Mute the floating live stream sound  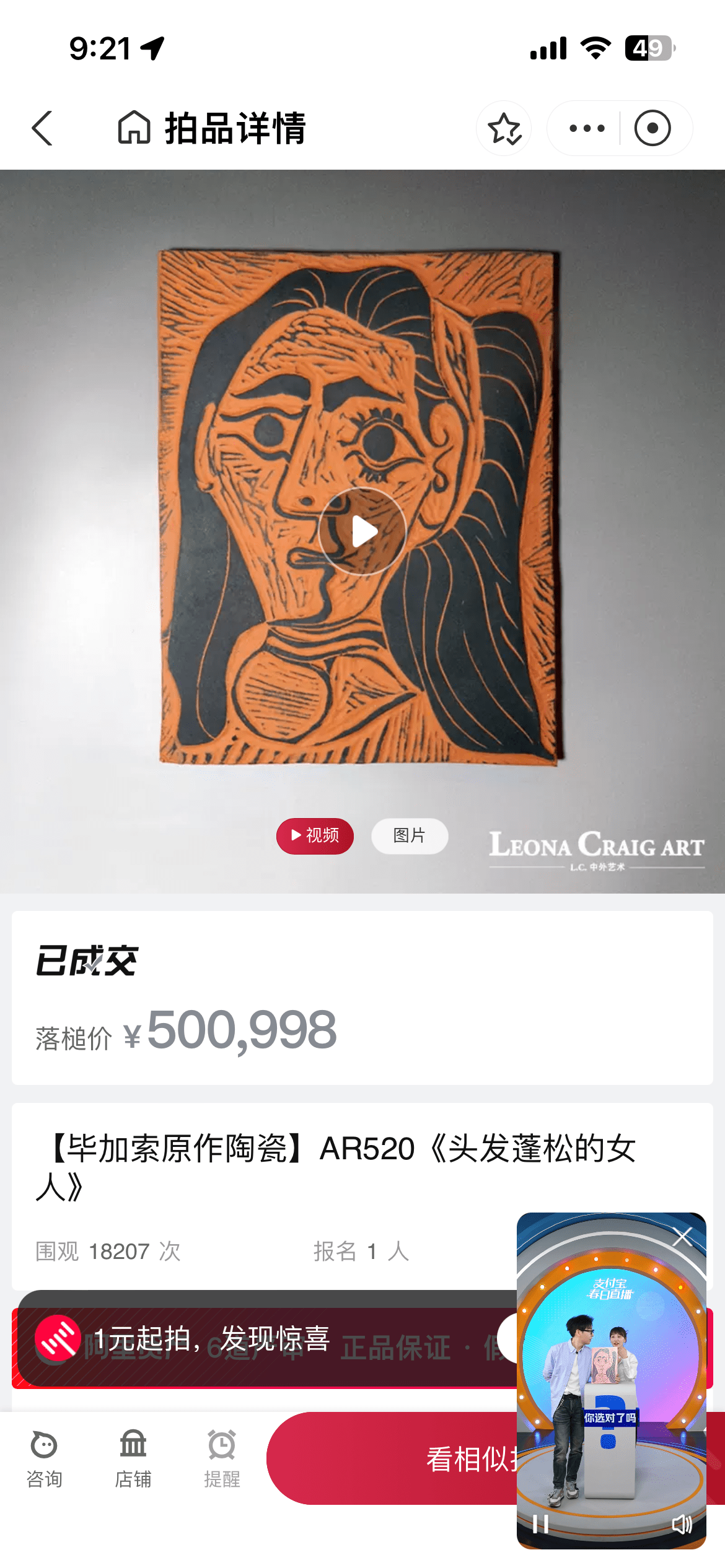point(682,1524)
